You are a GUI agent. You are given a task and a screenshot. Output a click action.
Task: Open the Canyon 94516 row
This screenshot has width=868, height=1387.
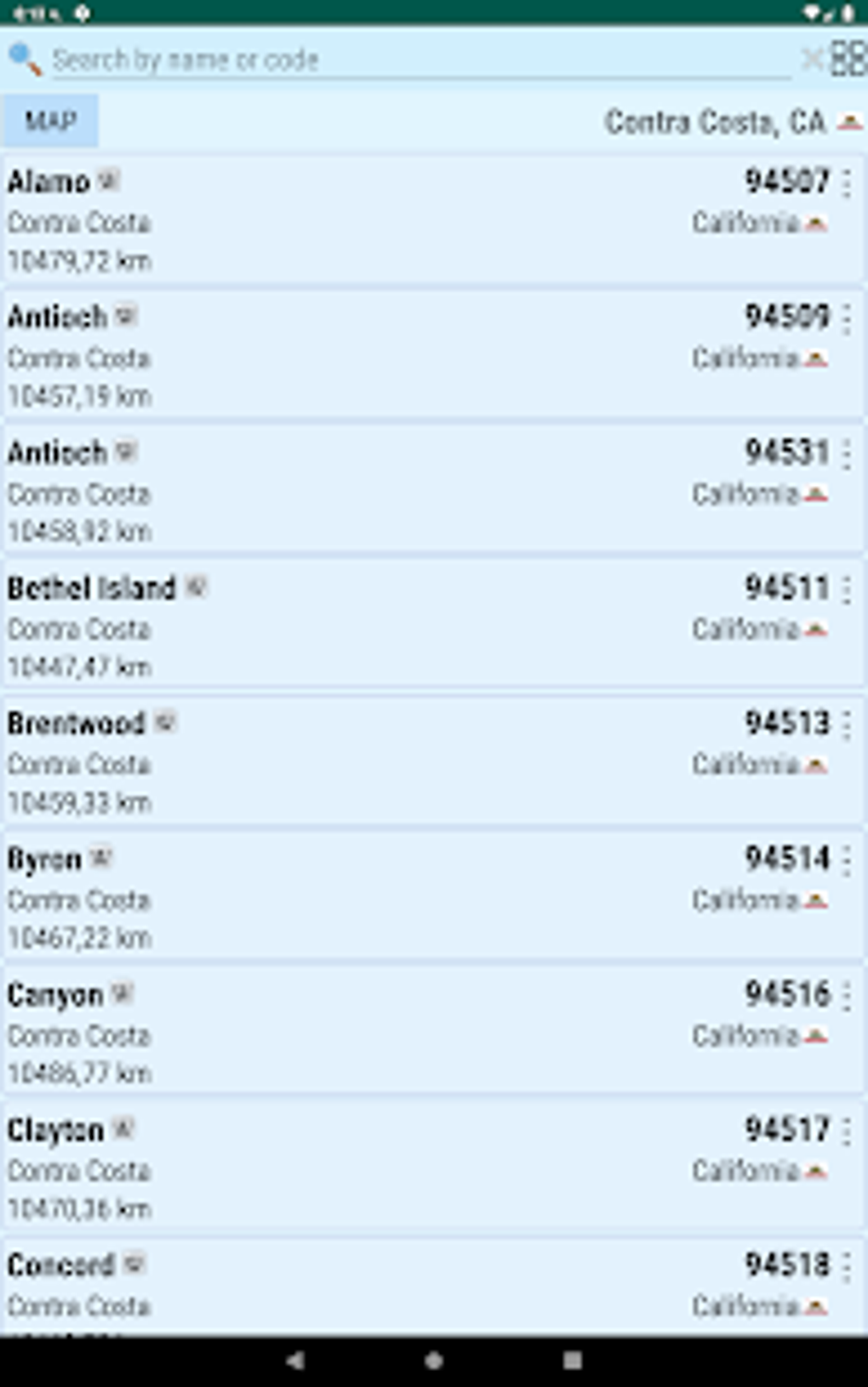click(434, 1032)
